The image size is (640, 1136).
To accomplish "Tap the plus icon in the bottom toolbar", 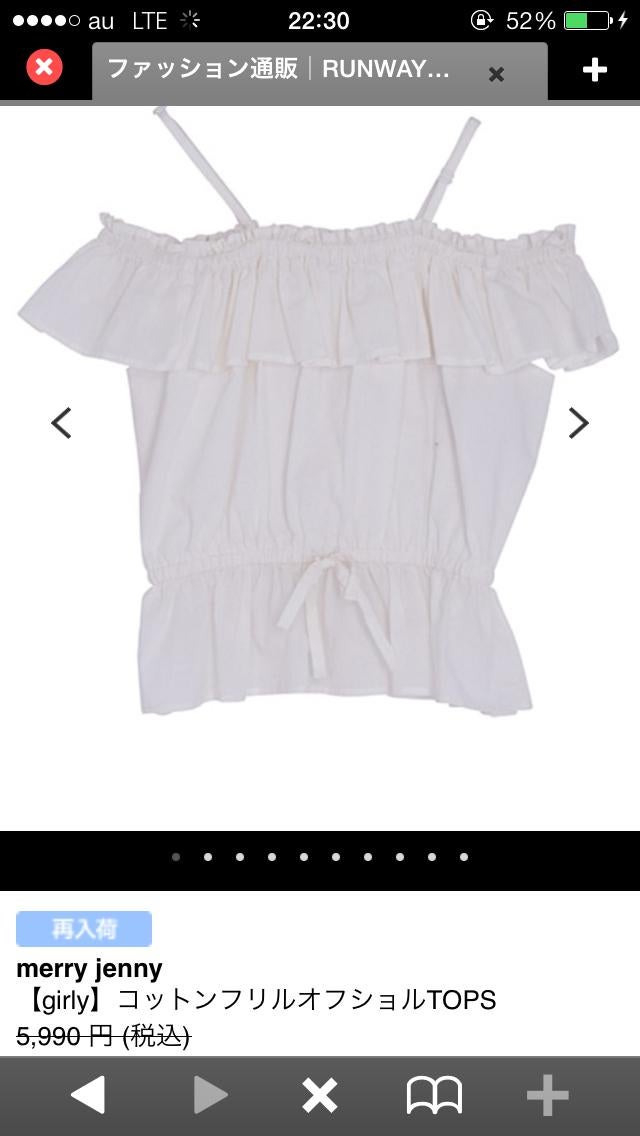I will [548, 1096].
